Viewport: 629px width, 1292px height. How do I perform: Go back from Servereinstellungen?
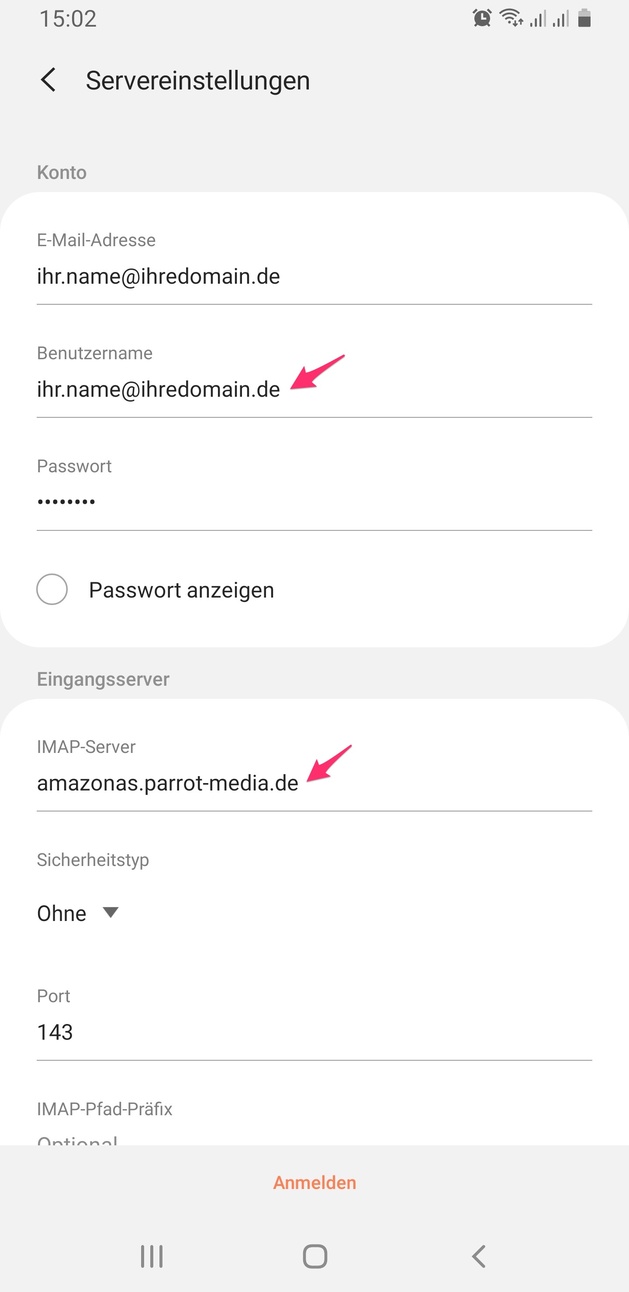click(x=48, y=81)
